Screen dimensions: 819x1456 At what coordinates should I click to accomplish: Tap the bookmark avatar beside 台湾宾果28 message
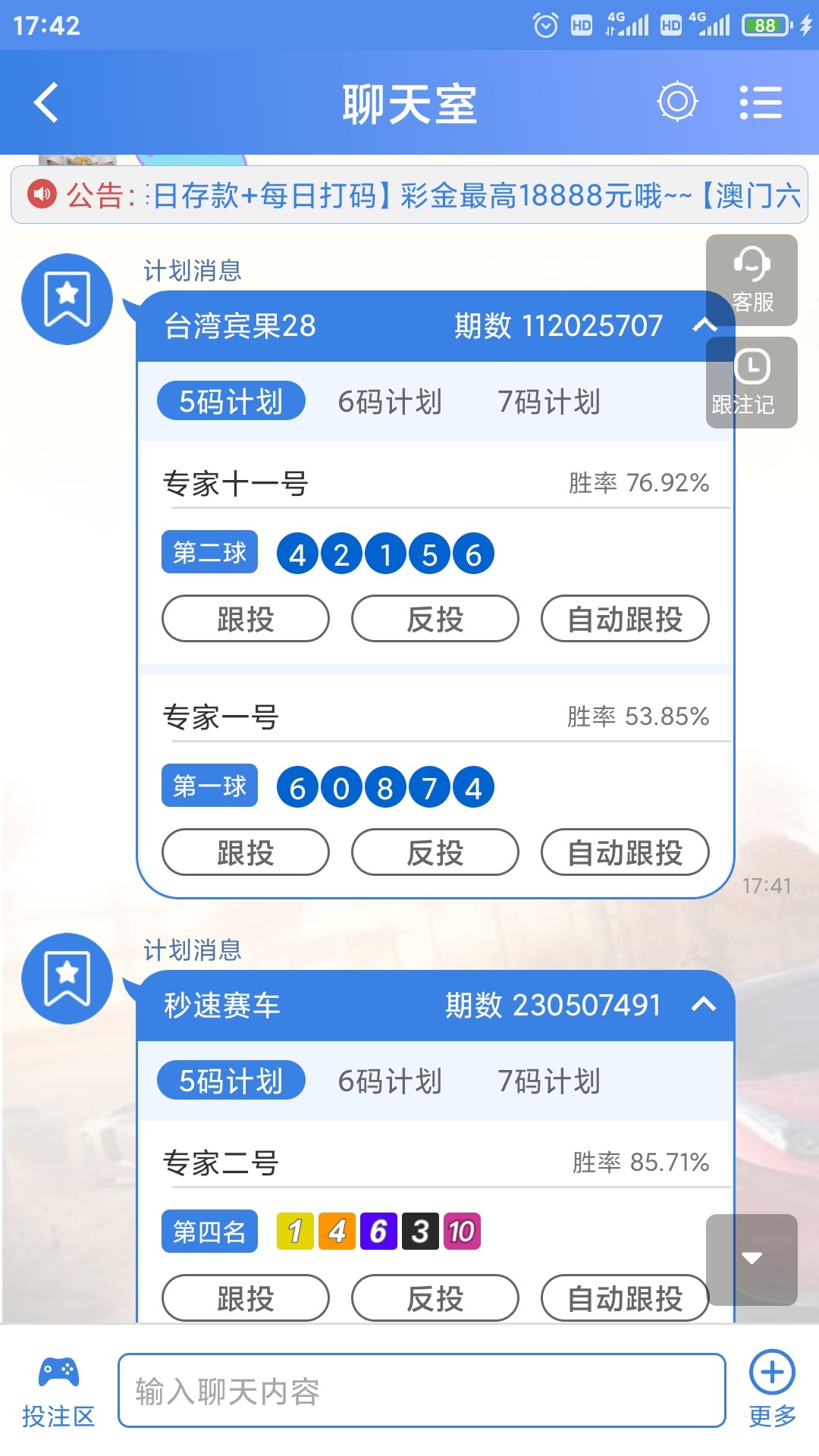[67, 298]
